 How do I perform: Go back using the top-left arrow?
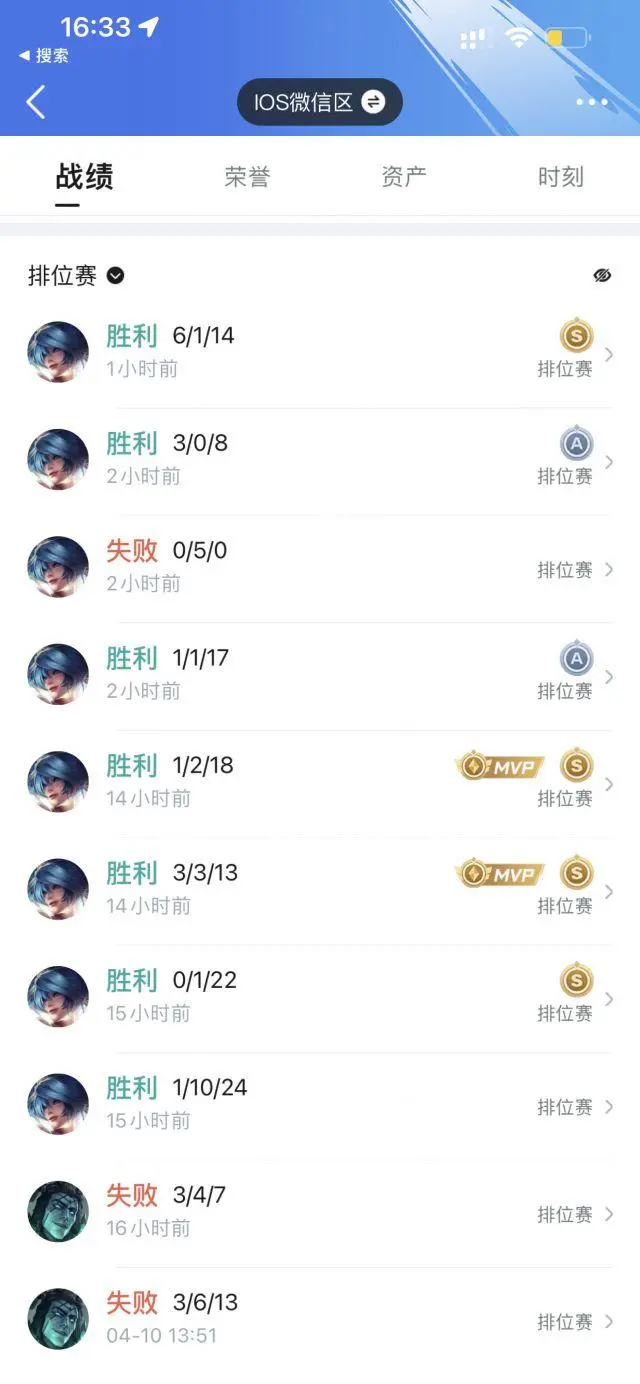click(x=36, y=102)
